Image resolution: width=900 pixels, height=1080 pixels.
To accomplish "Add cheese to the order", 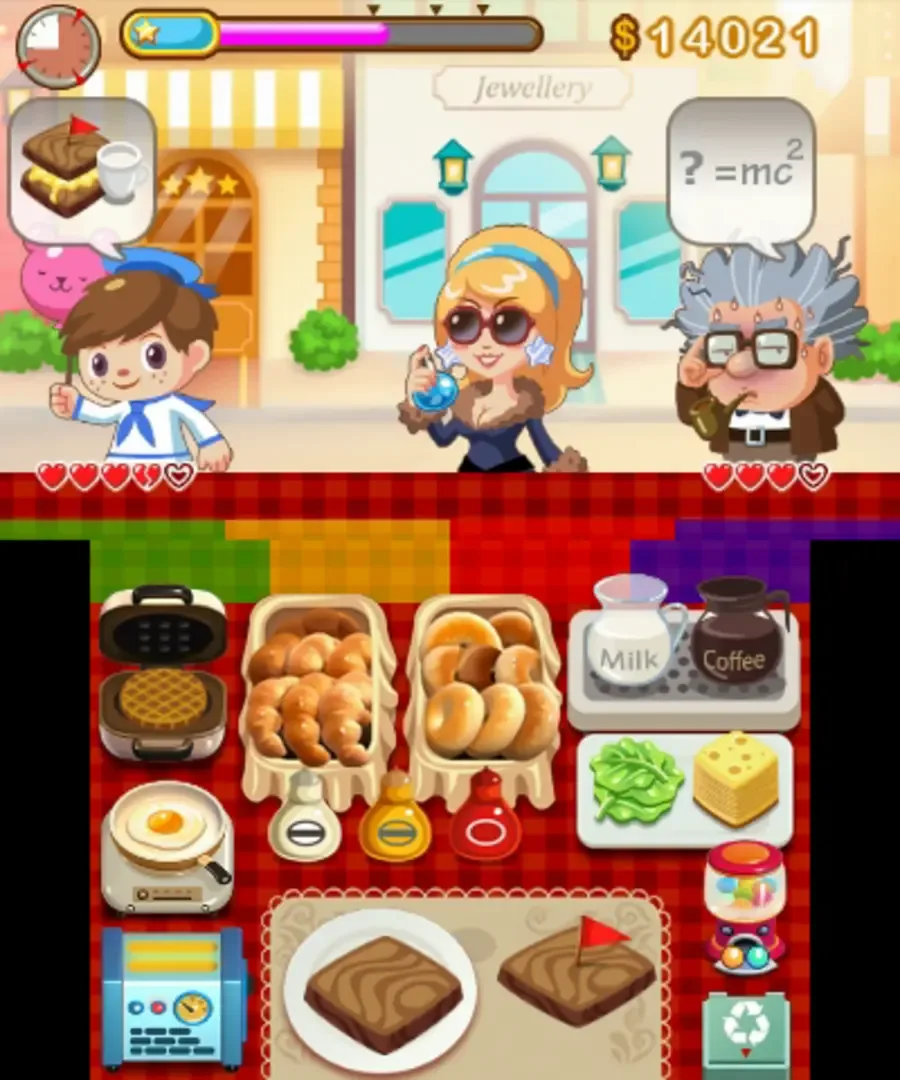I will [x=736, y=778].
